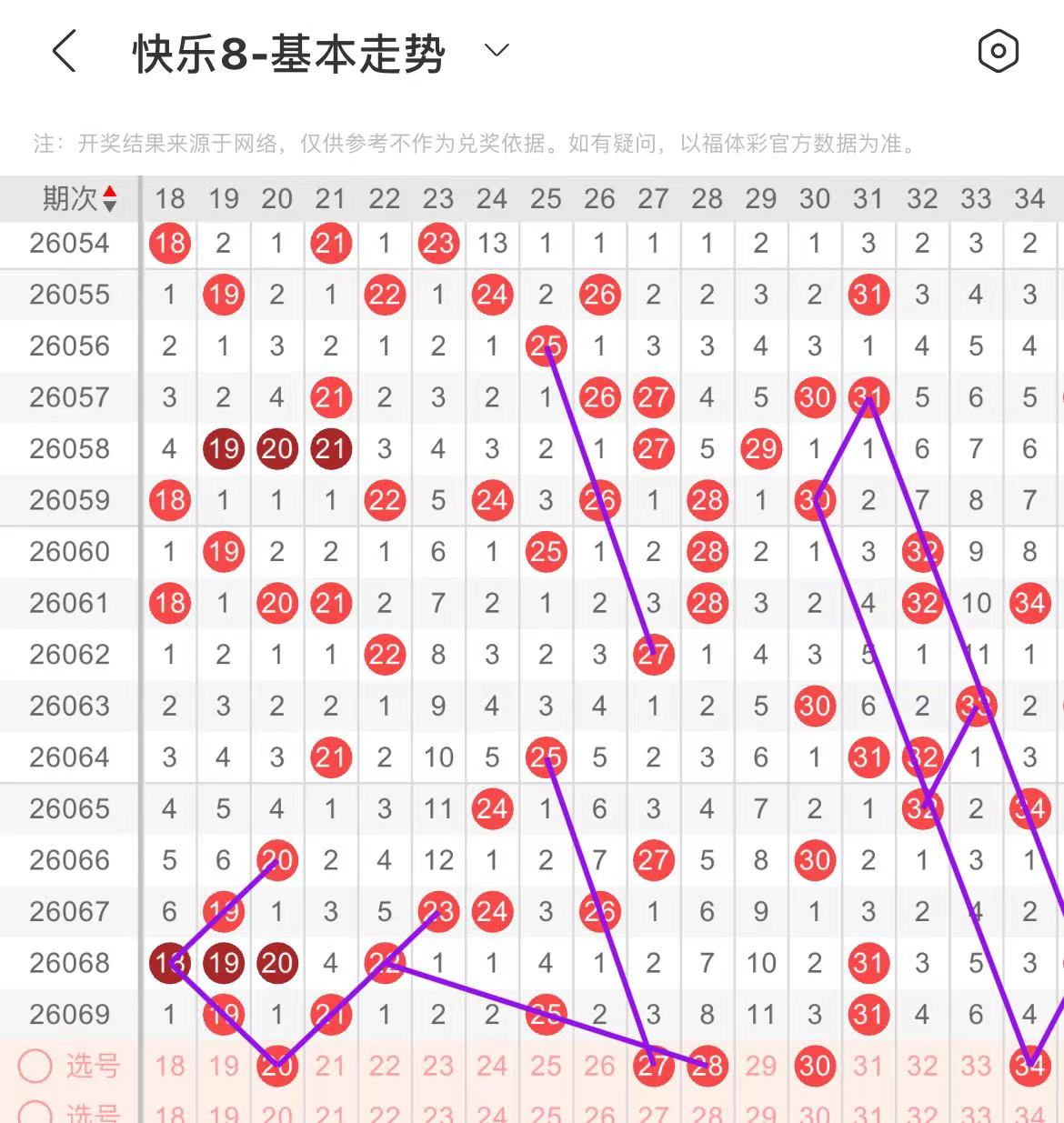Add number 25 in the first 选号 row

pyautogui.click(x=546, y=1066)
